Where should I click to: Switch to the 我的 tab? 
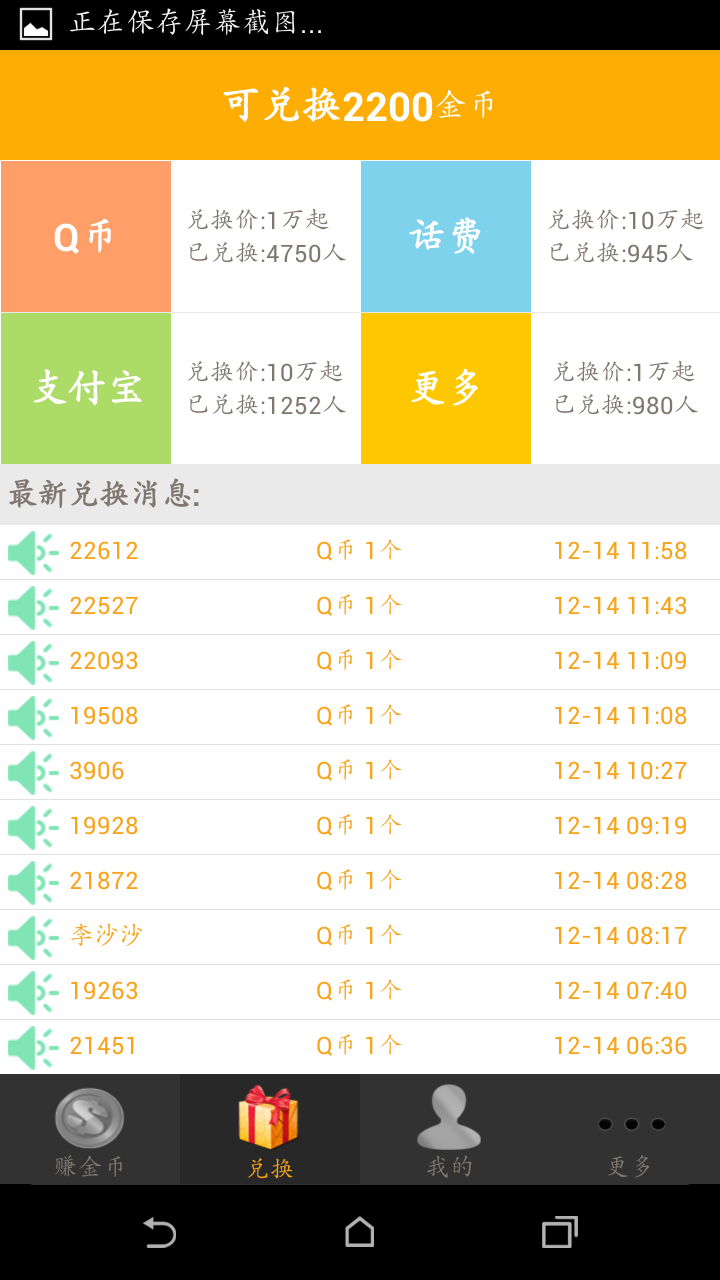450,1130
